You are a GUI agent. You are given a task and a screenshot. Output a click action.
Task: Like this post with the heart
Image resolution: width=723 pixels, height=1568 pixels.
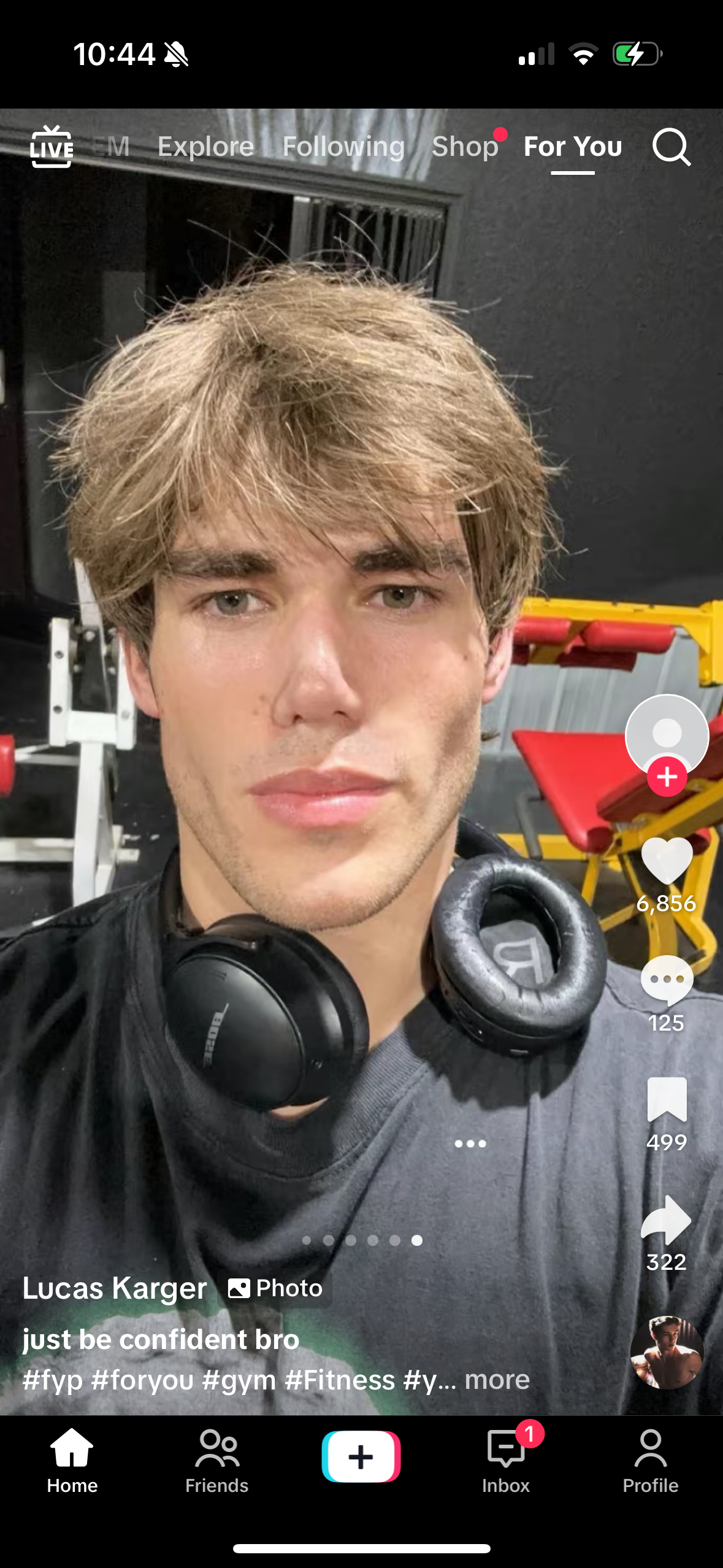[x=667, y=861]
